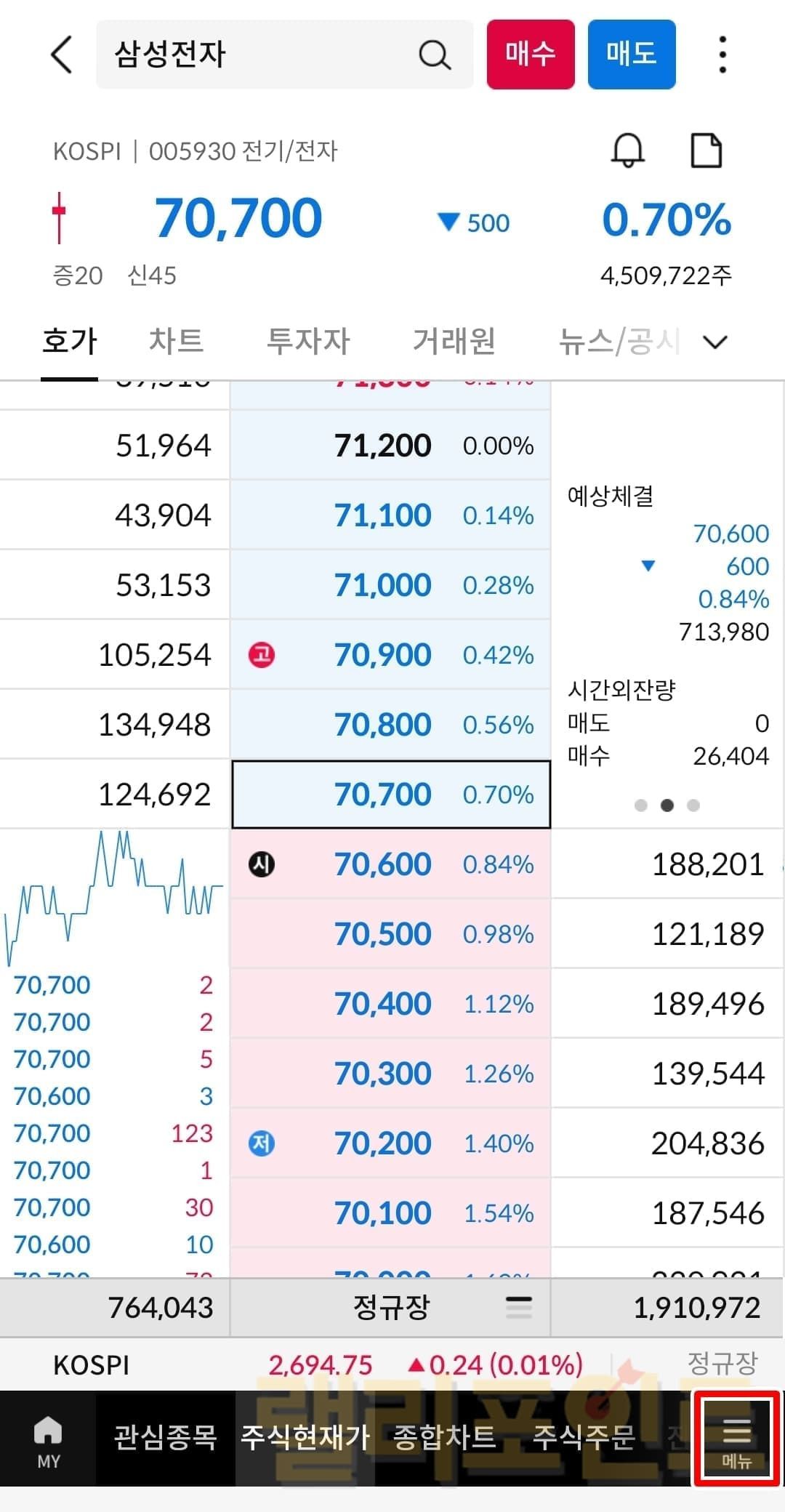
Task: Open the memo note icon
Action: pyautogui.click(x=705, y=150)
